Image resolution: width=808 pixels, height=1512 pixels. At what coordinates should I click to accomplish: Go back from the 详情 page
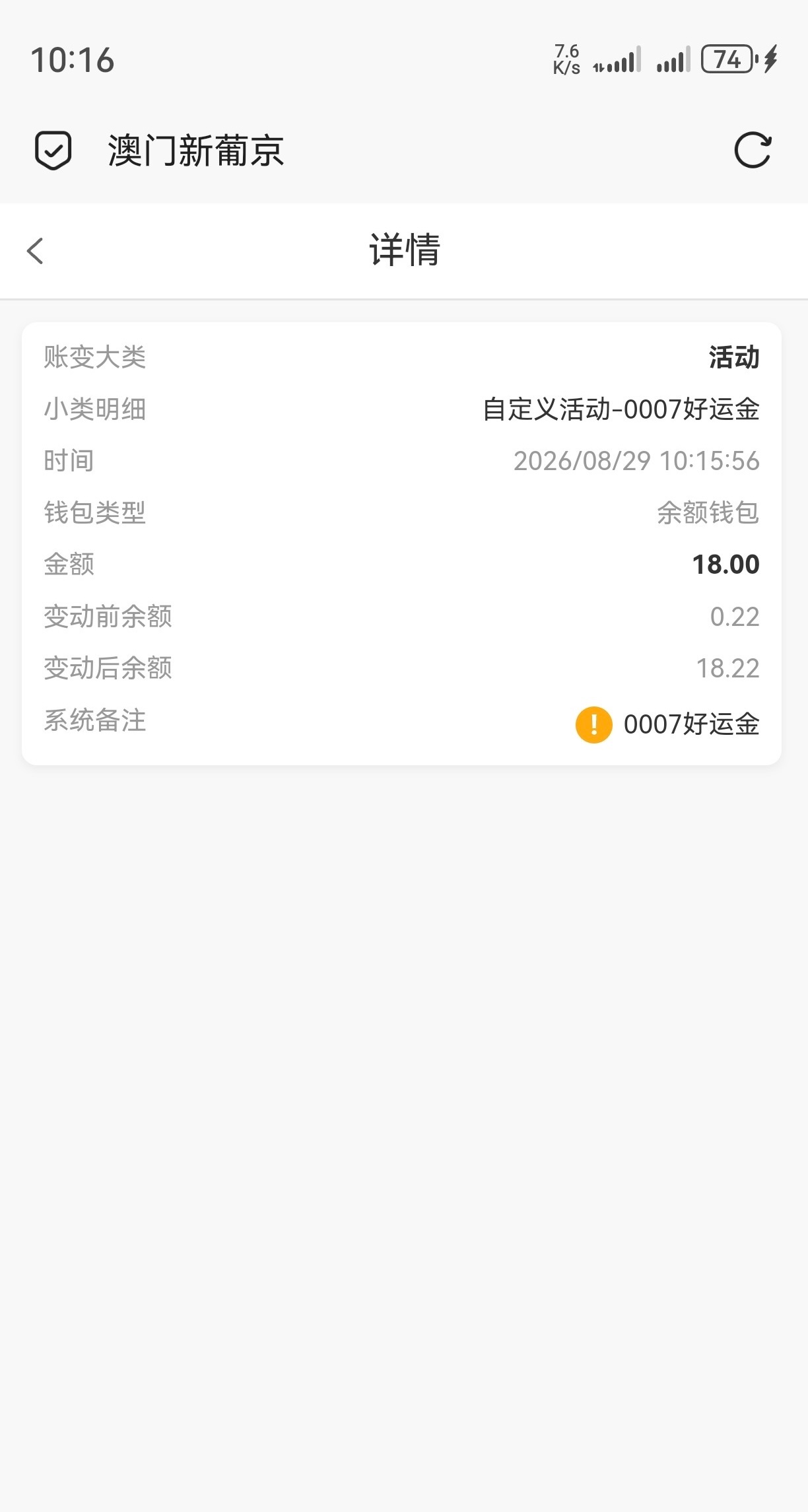tap(35, 251)
